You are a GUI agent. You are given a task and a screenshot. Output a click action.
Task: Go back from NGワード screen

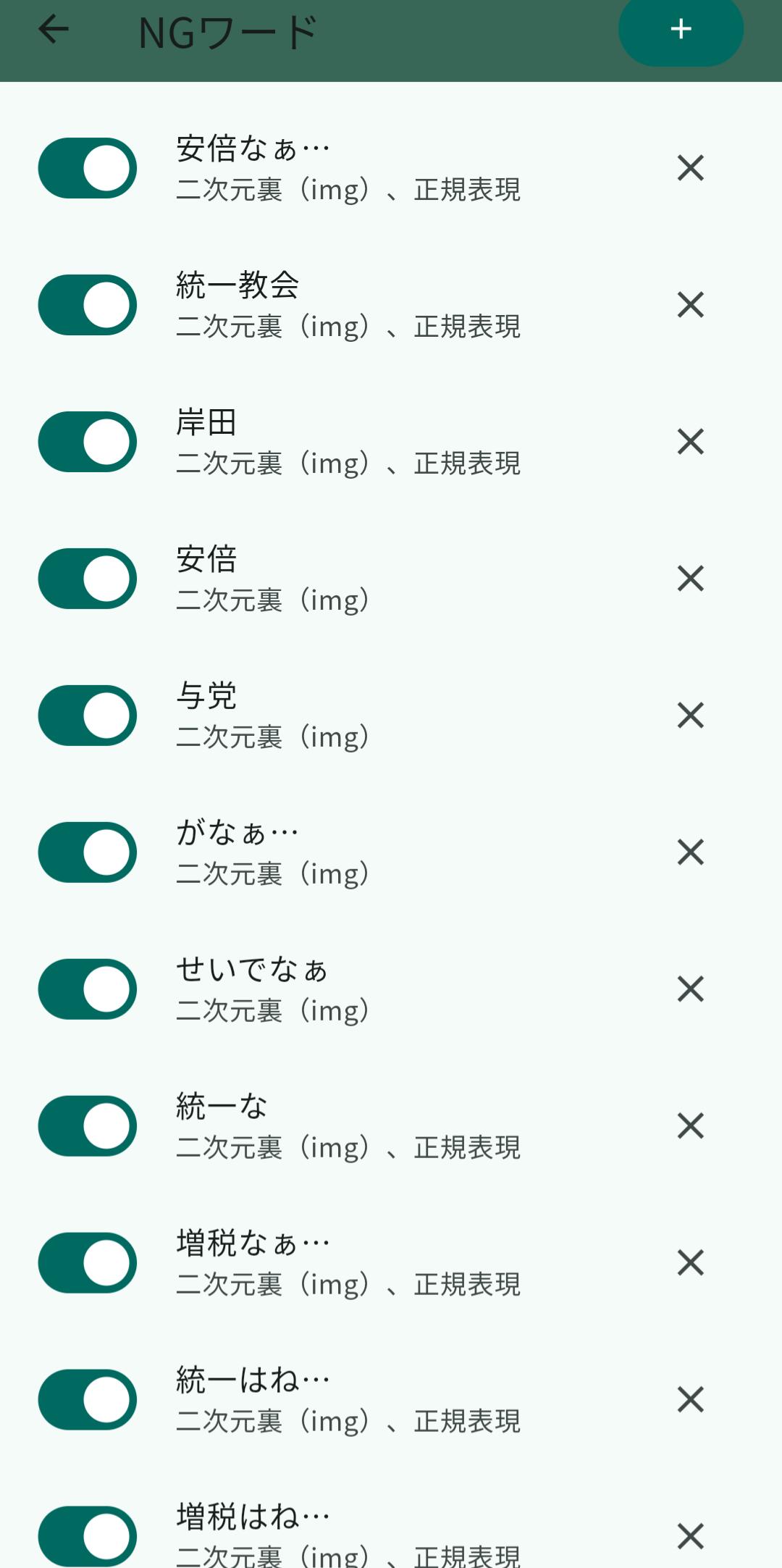click(x=54, y=30)
